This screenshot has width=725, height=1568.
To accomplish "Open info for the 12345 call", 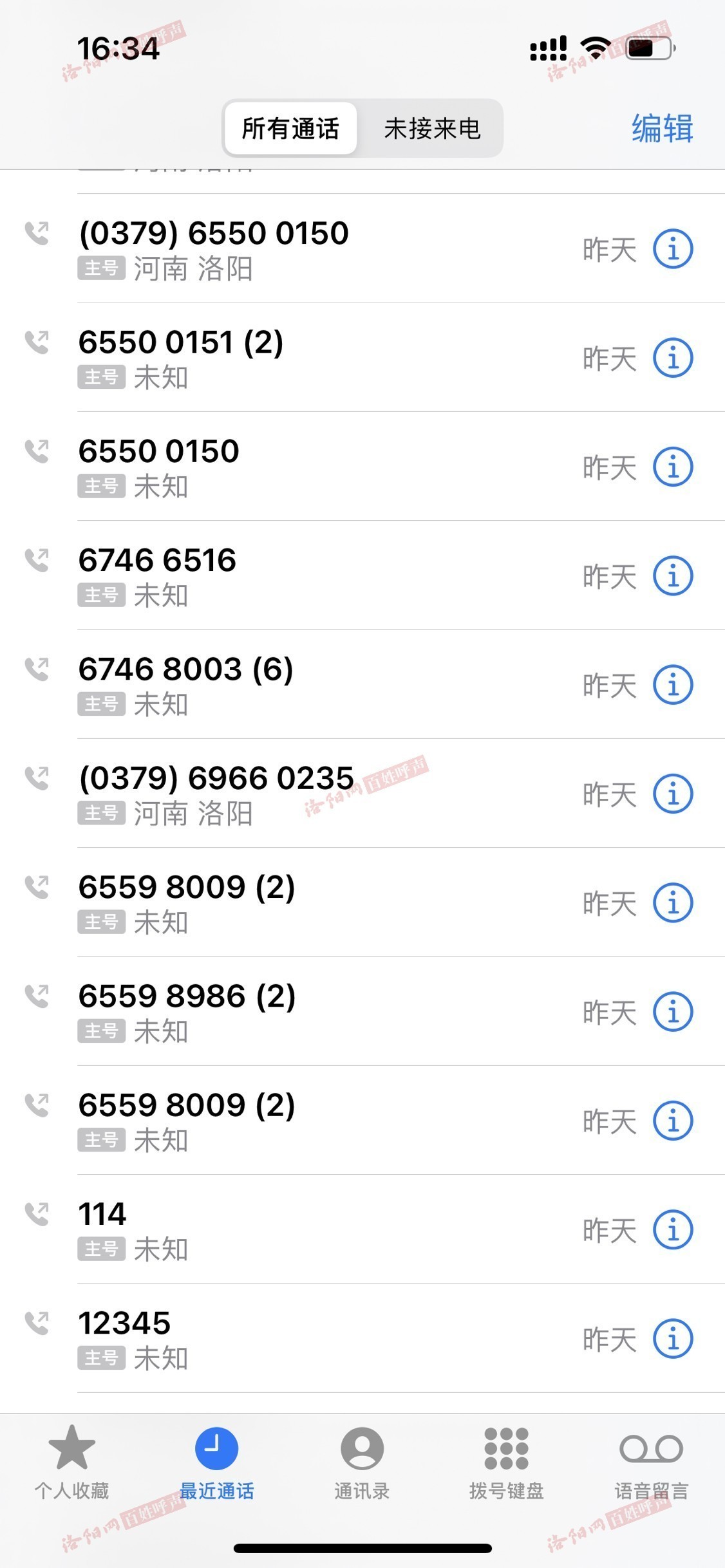I will click(673, 1338).
